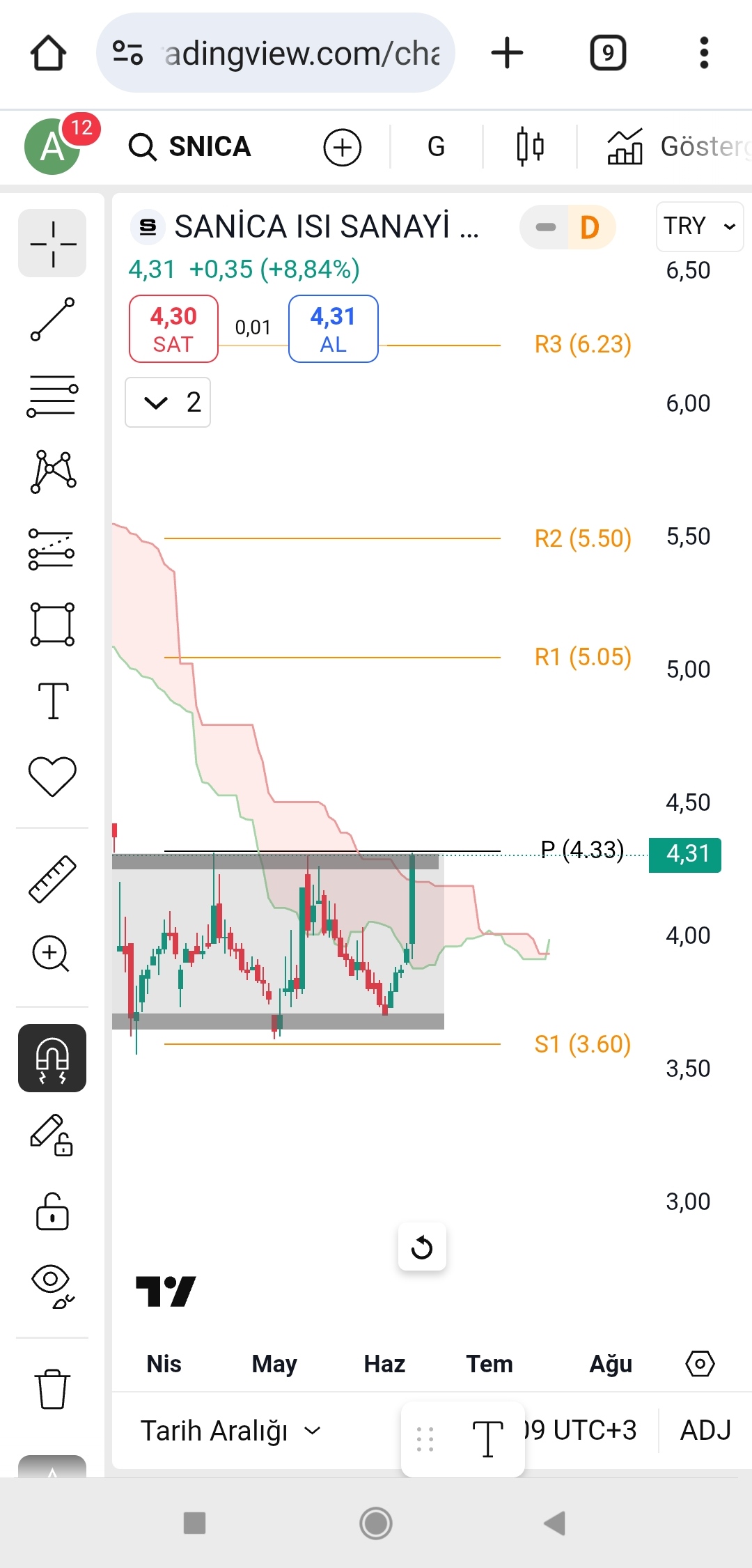Select the text tool in the left toolbar
This screenshot has height=1568, width=752.
point(52,700)
